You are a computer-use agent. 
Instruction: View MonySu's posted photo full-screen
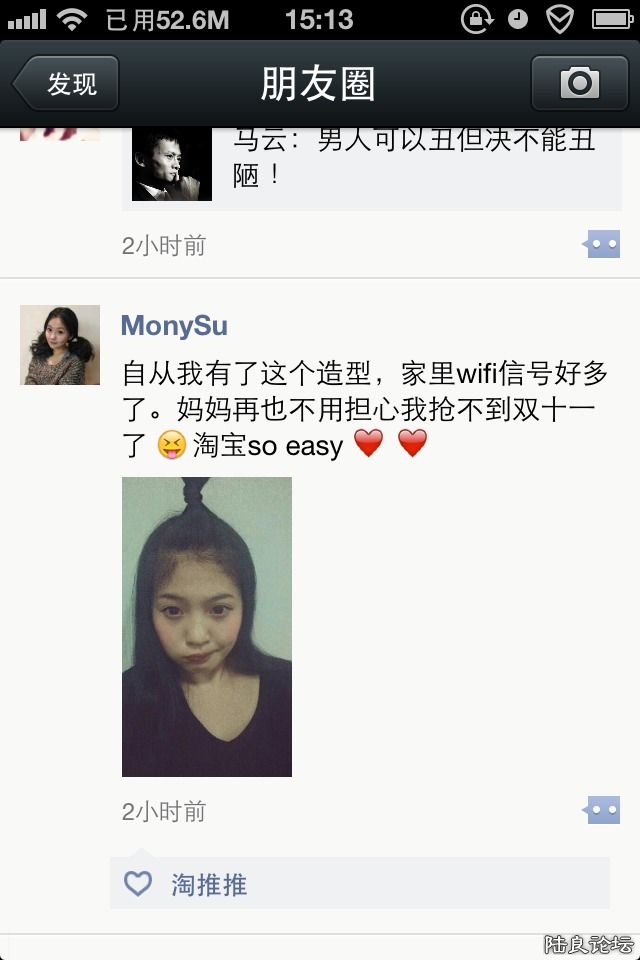[207, 627]
